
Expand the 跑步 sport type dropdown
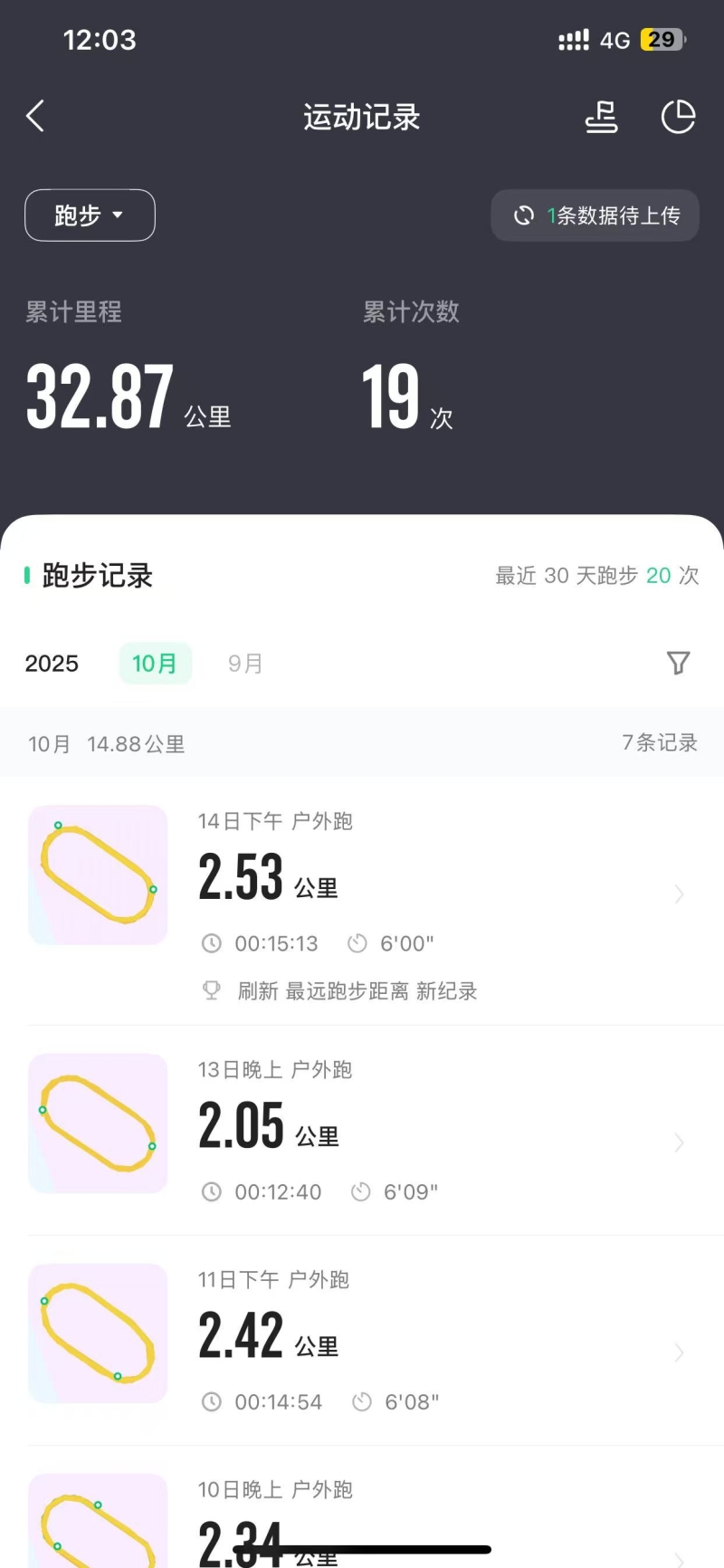pyautogui.click(x=90, y=215)
